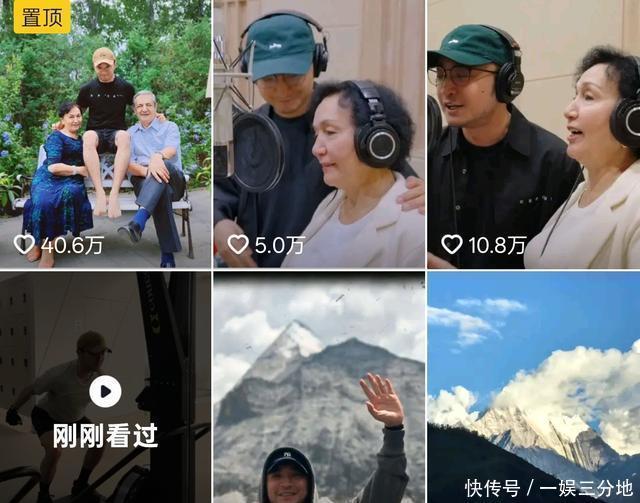Open the recording video with 5.0万 likes

318,135
